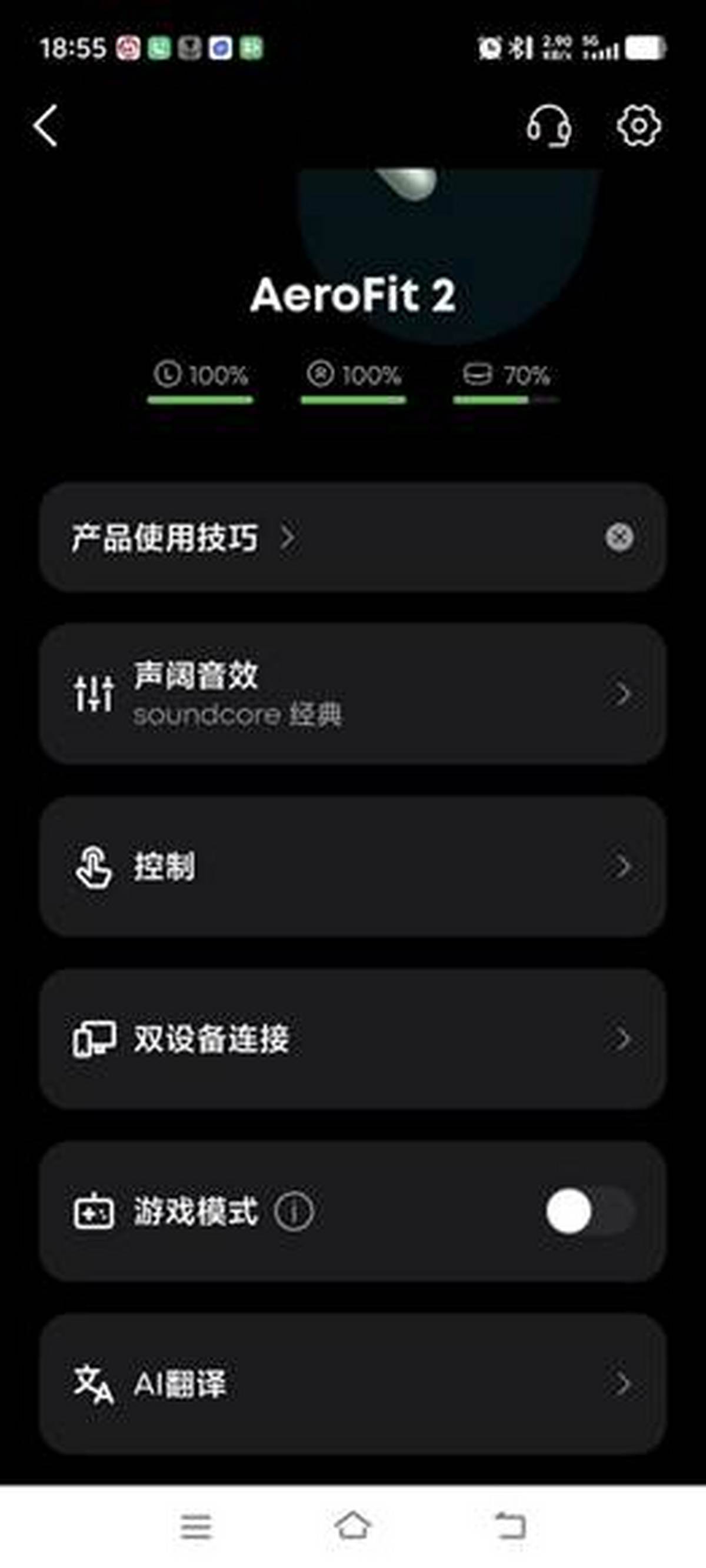Open customer support headset icon
Screen dimensions: 706x1568
click(549, 126)
